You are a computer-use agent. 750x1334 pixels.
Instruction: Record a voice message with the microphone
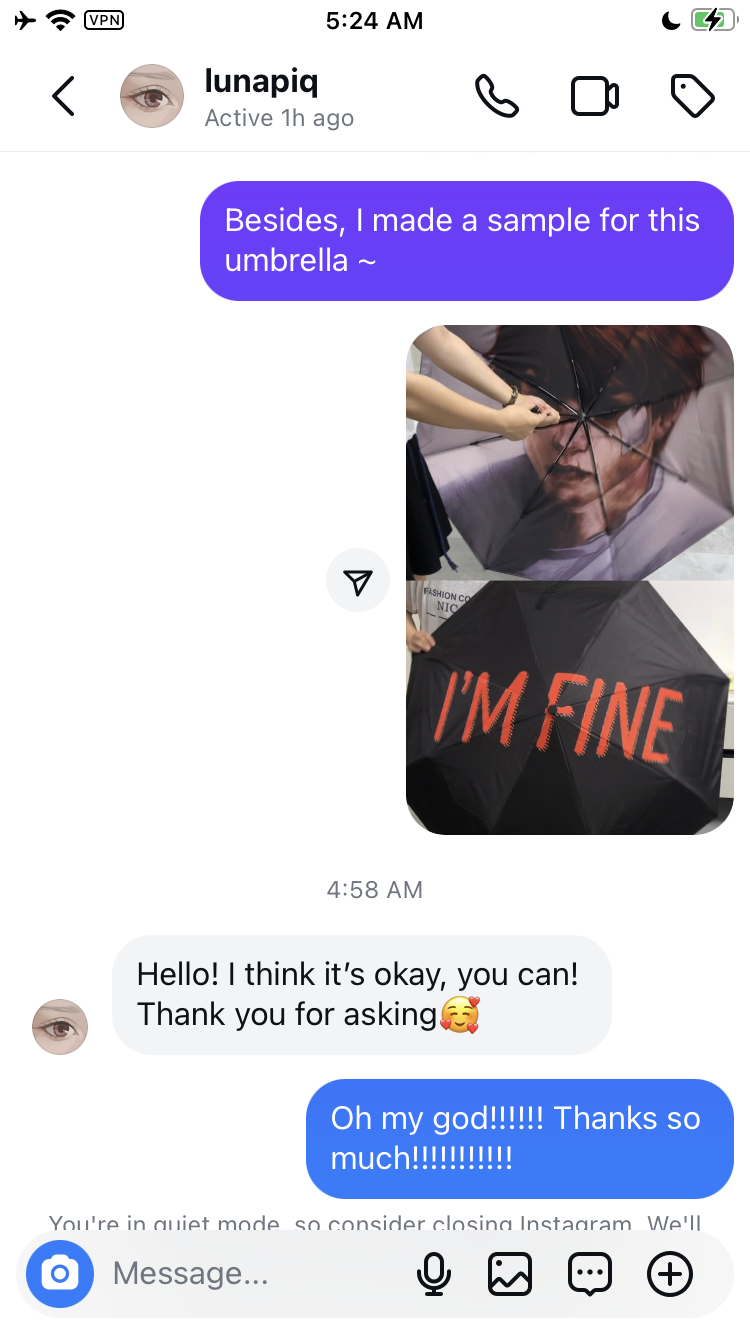[434, 1273]
